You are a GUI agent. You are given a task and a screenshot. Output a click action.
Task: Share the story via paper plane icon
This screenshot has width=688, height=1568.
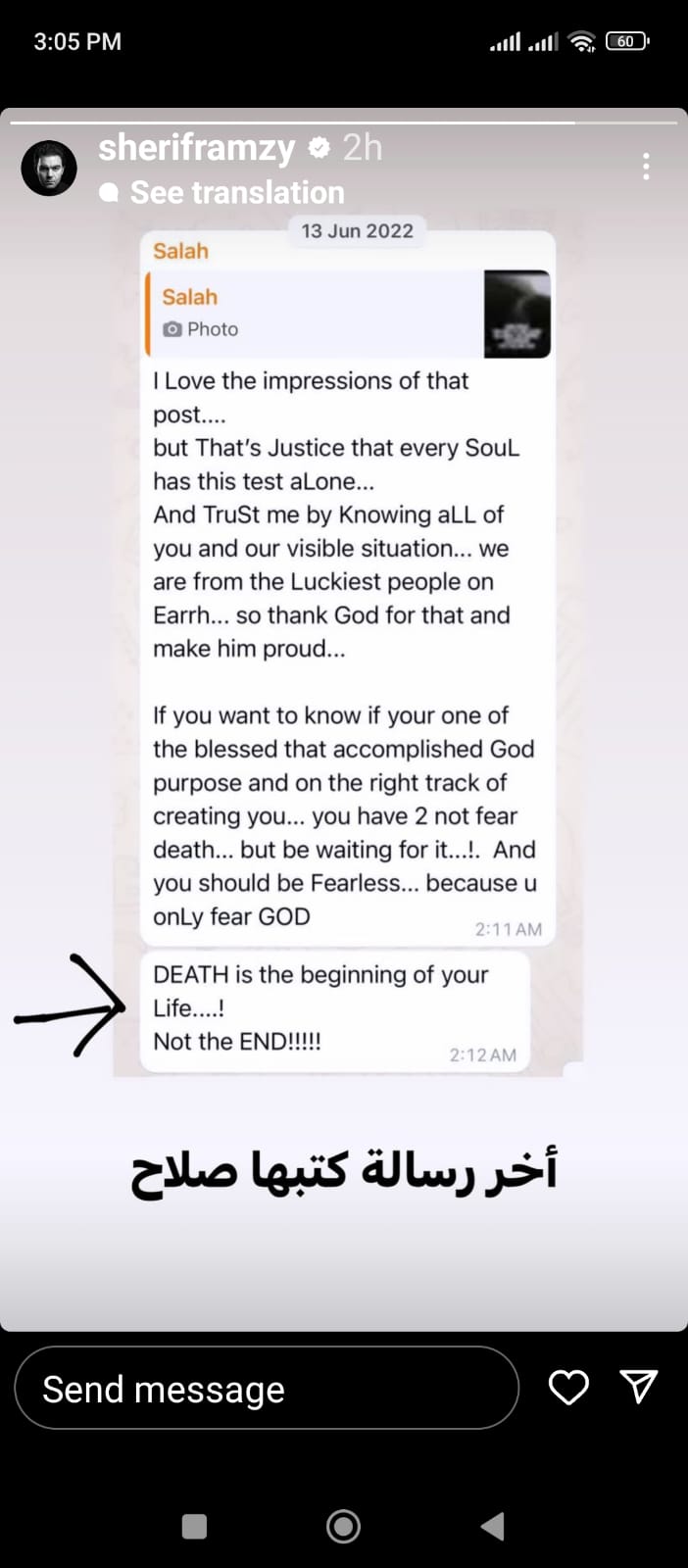point(639,1387)
